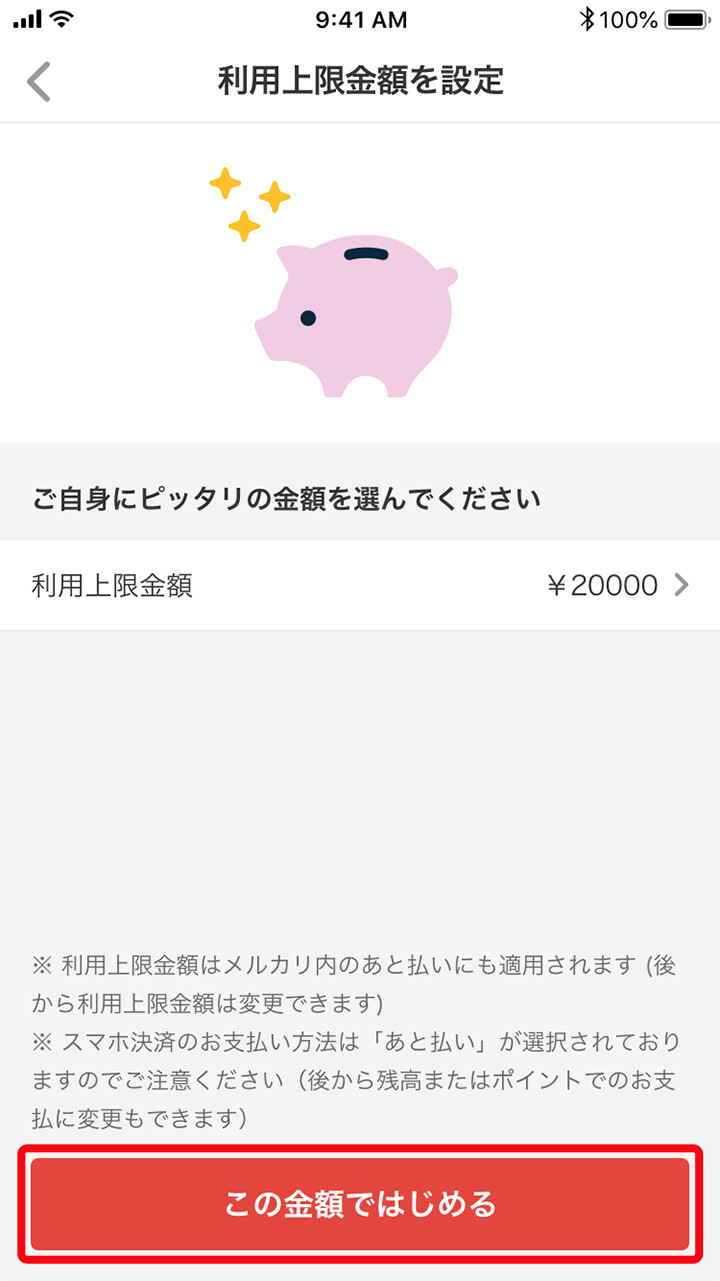This screenshot has height=1281, width=720.
Task: Select the 利用上限金額を設定 title text
Action: (360, 81)
